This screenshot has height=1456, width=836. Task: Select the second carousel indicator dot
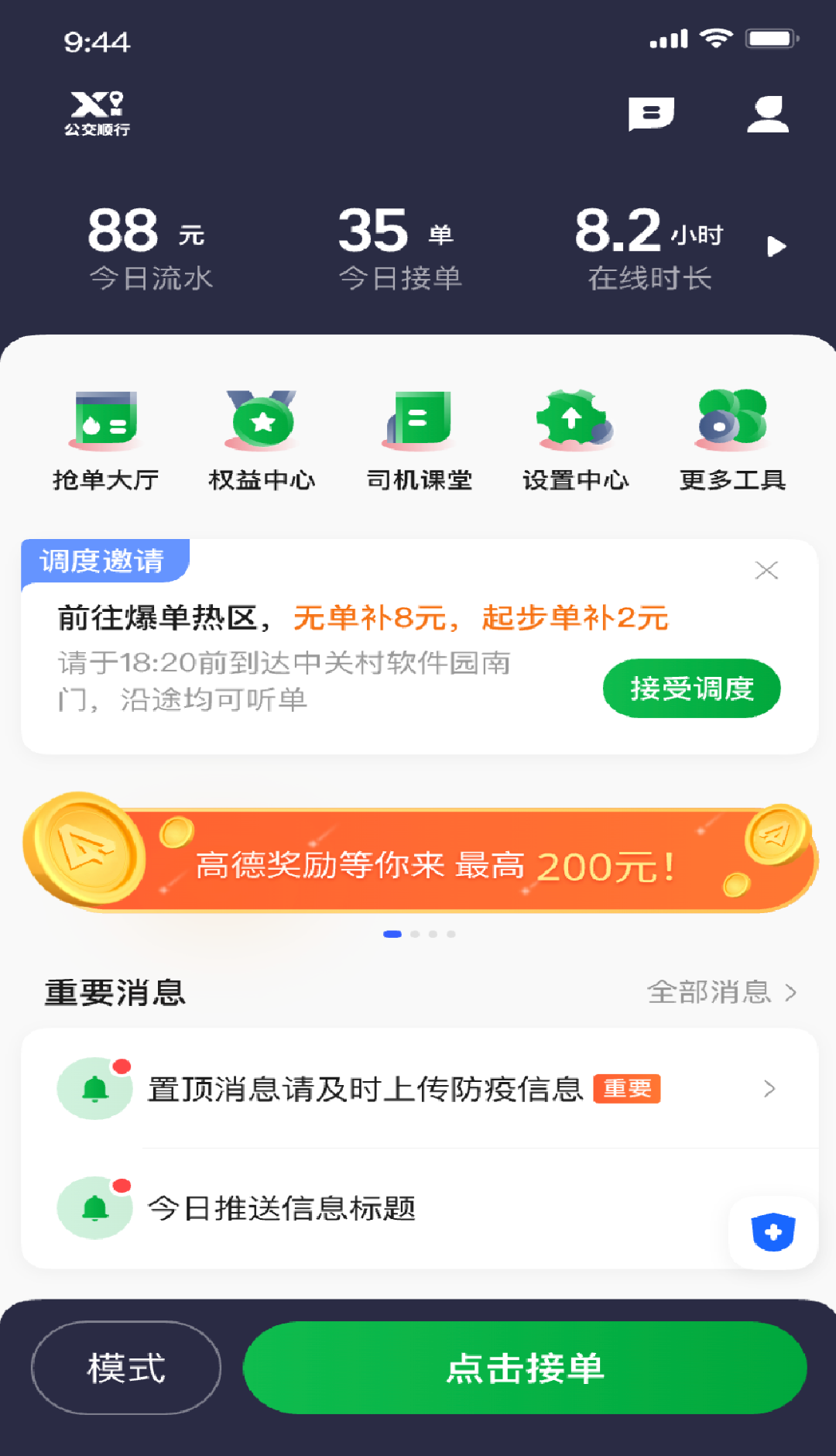click(413, 933)
